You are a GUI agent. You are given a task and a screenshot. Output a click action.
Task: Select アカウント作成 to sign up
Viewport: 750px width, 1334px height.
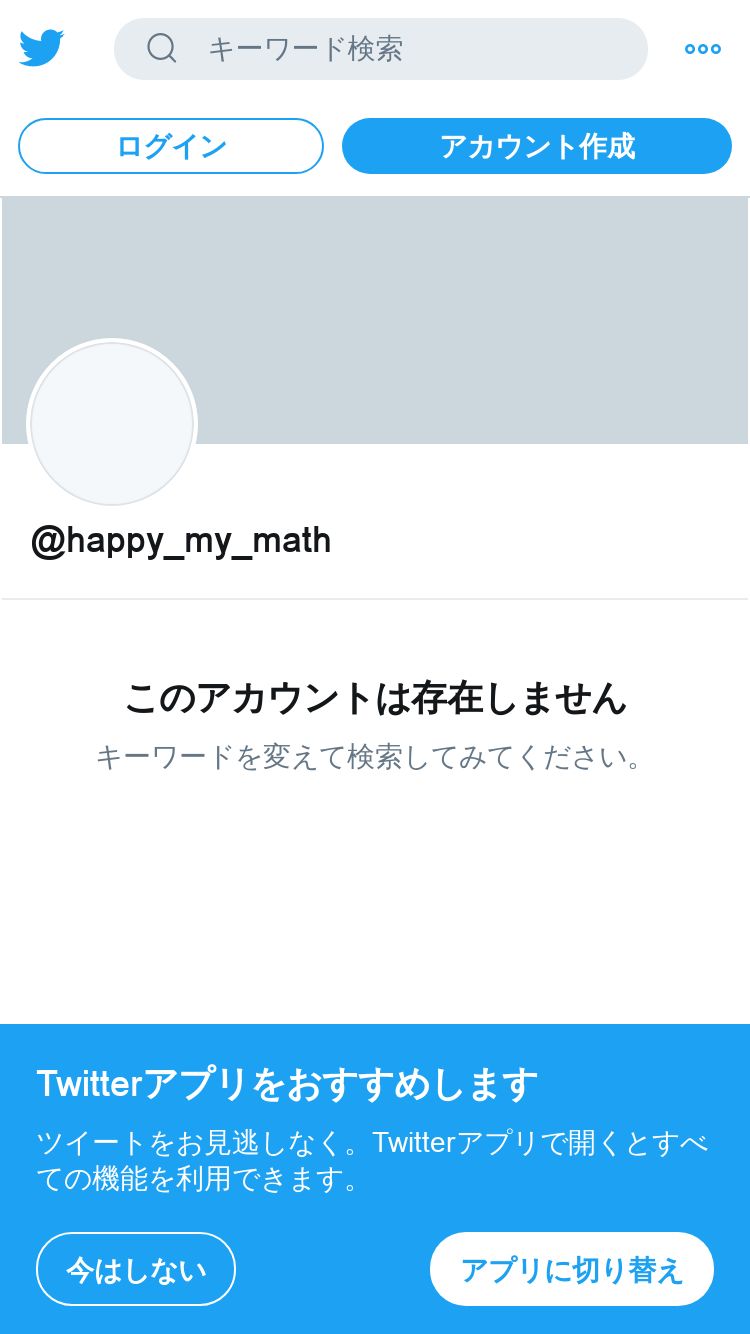pos(537,146)
